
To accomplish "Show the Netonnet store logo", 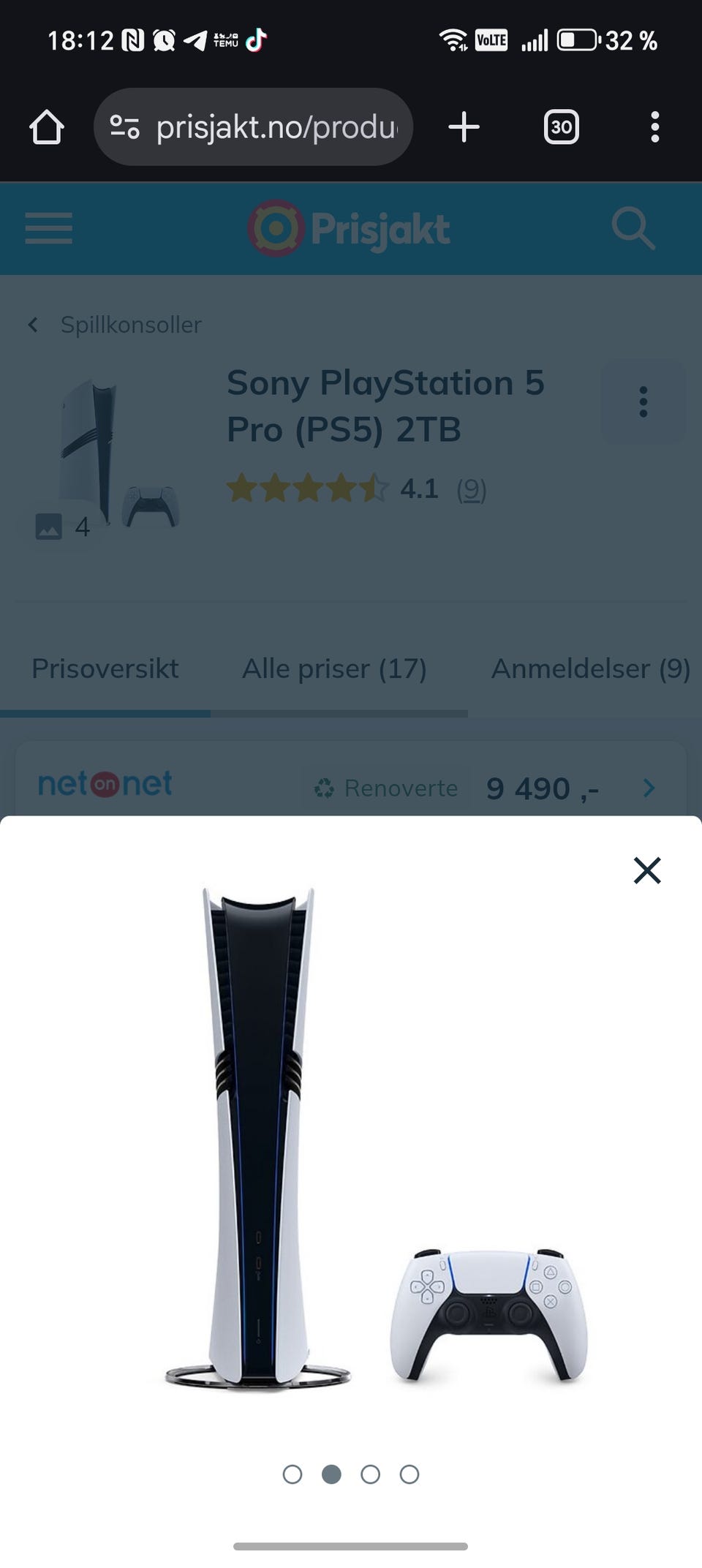I will (x=105, y=783).
